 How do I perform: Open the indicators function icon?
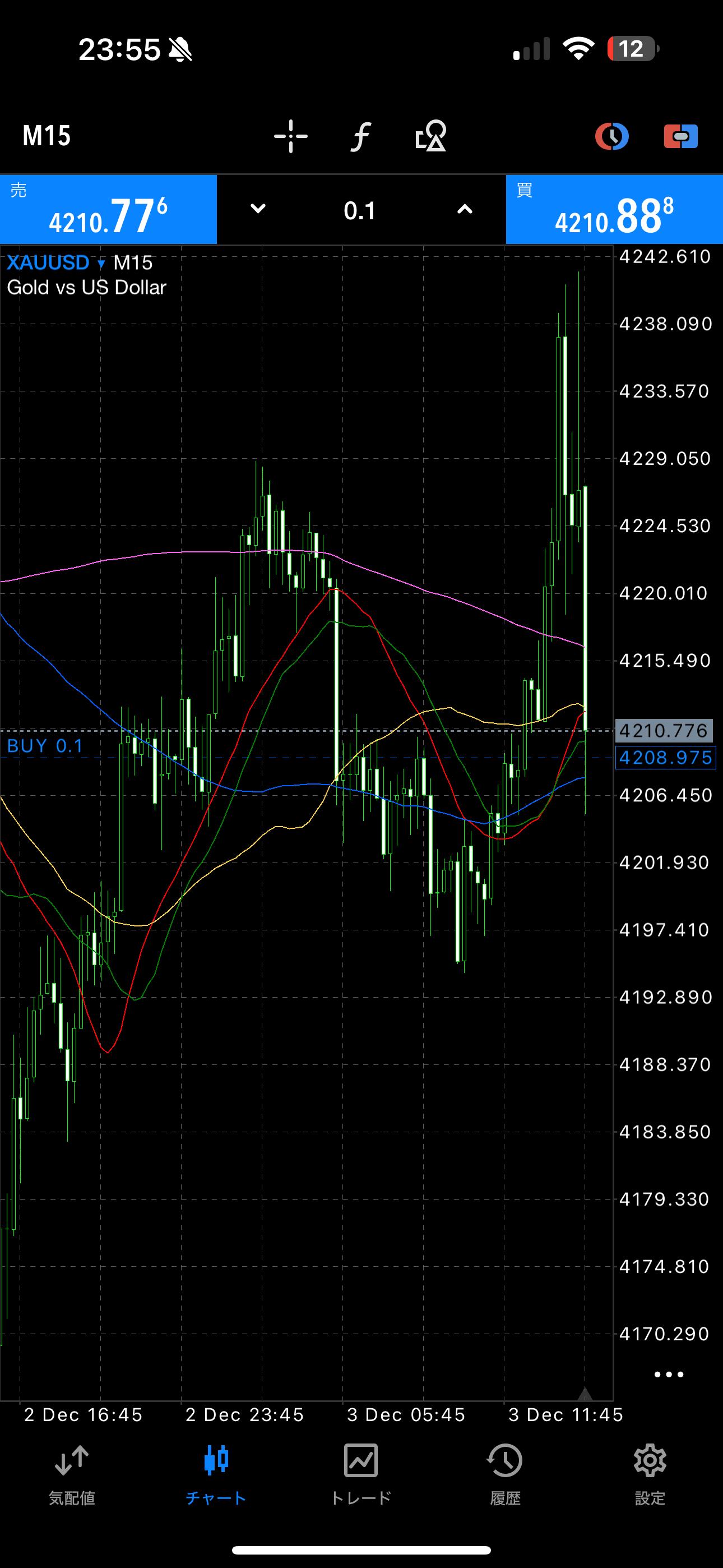pyautogui.click(x=361, y=136)
